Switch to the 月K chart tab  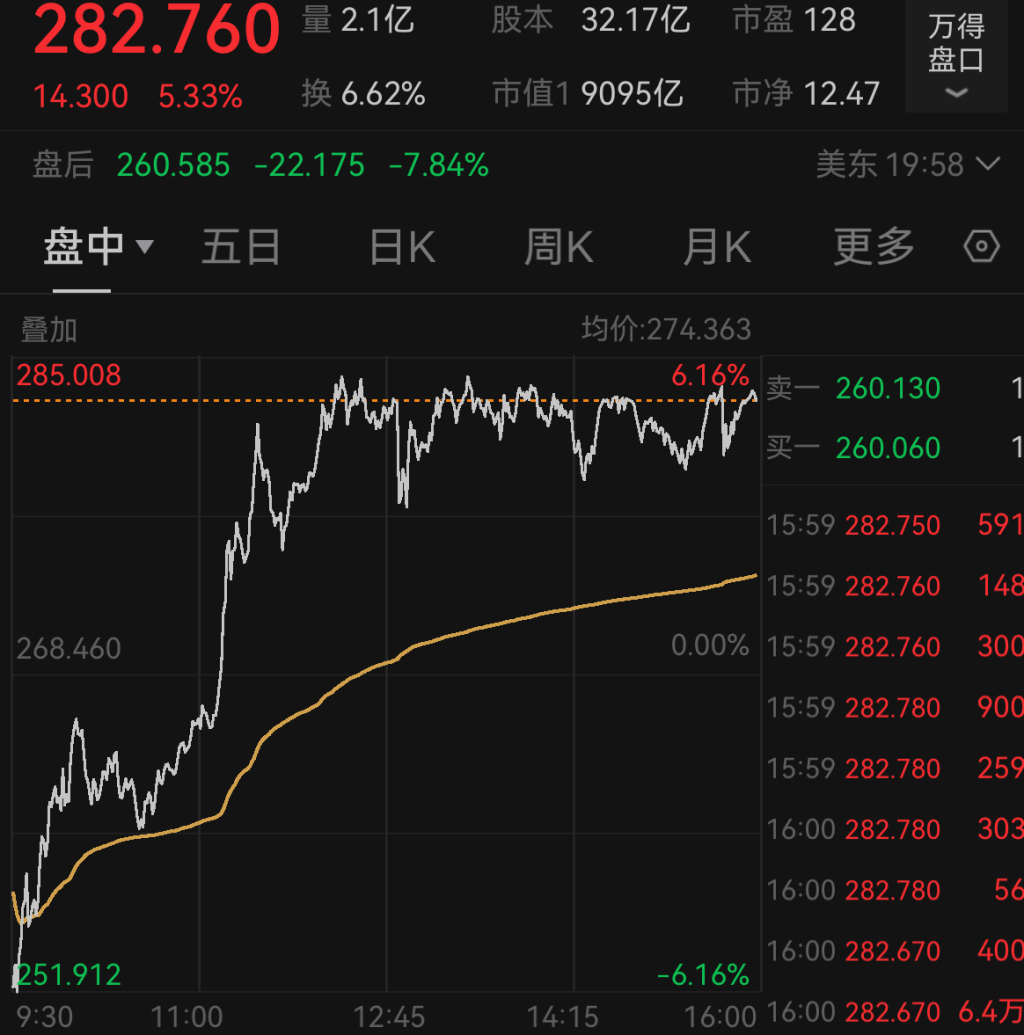point(716,247)
